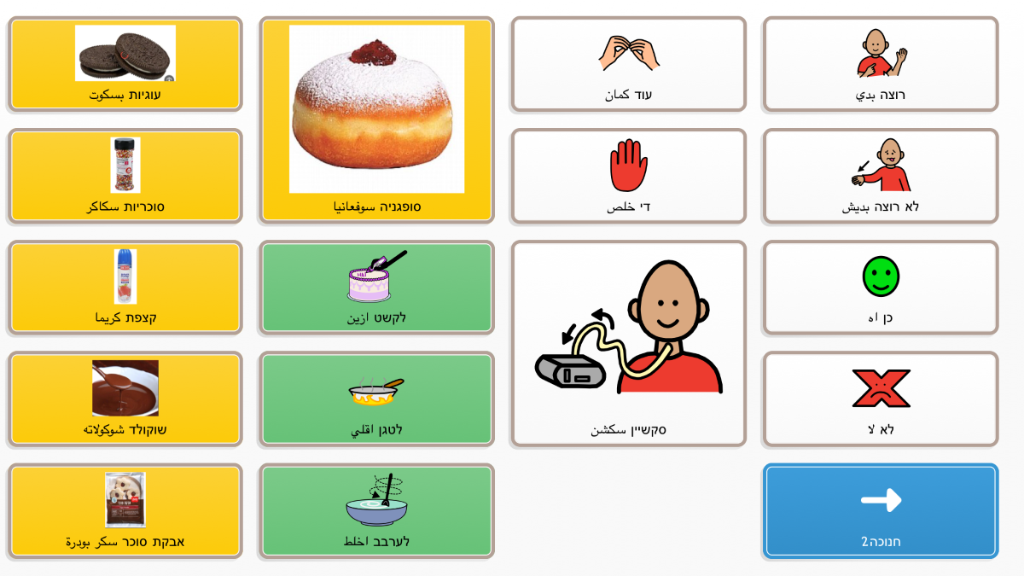This screenshot has height=576, width=1024.
Task: Select the אבקת סוכר powdered sugar tile
Action: click(125, 511)
